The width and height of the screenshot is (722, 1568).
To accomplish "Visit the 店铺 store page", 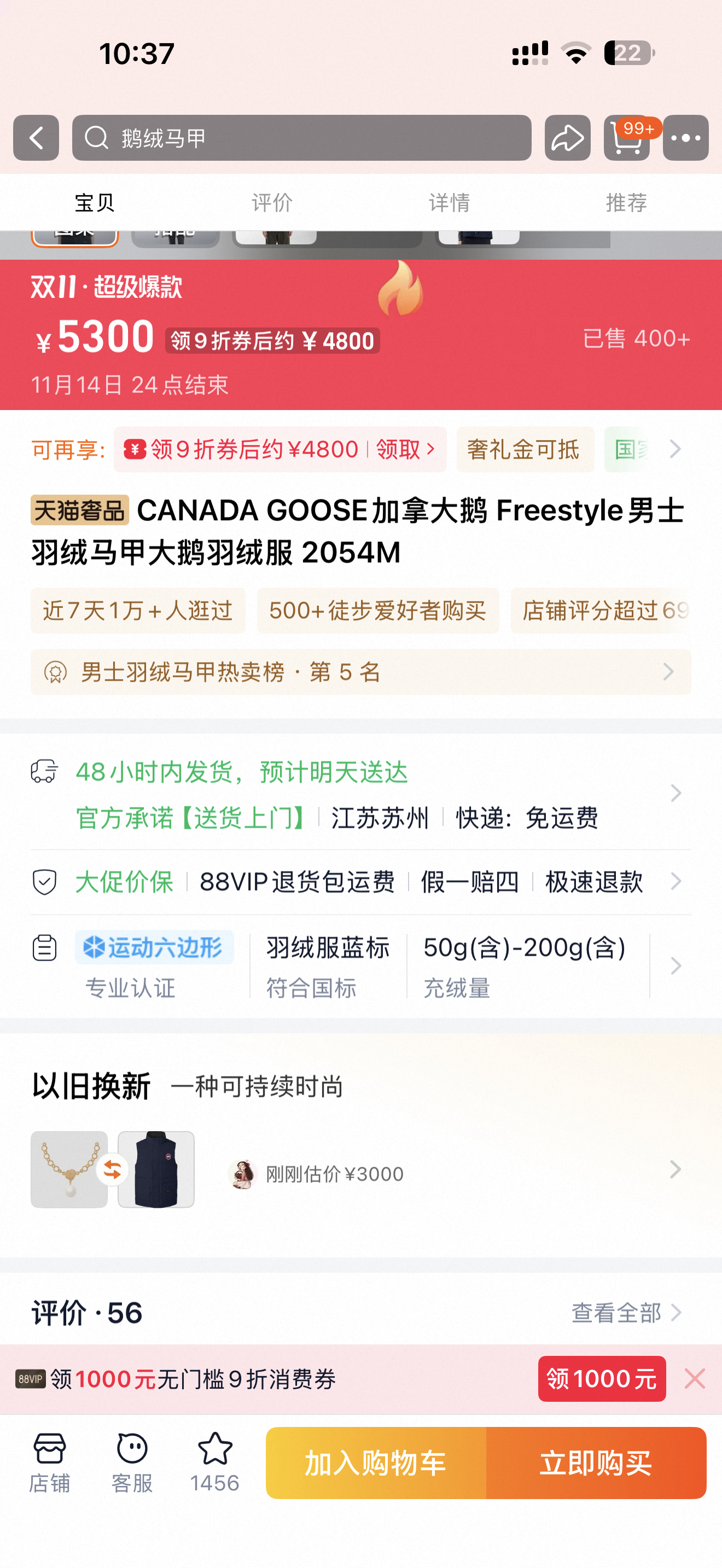I will tap(49, 1462).
